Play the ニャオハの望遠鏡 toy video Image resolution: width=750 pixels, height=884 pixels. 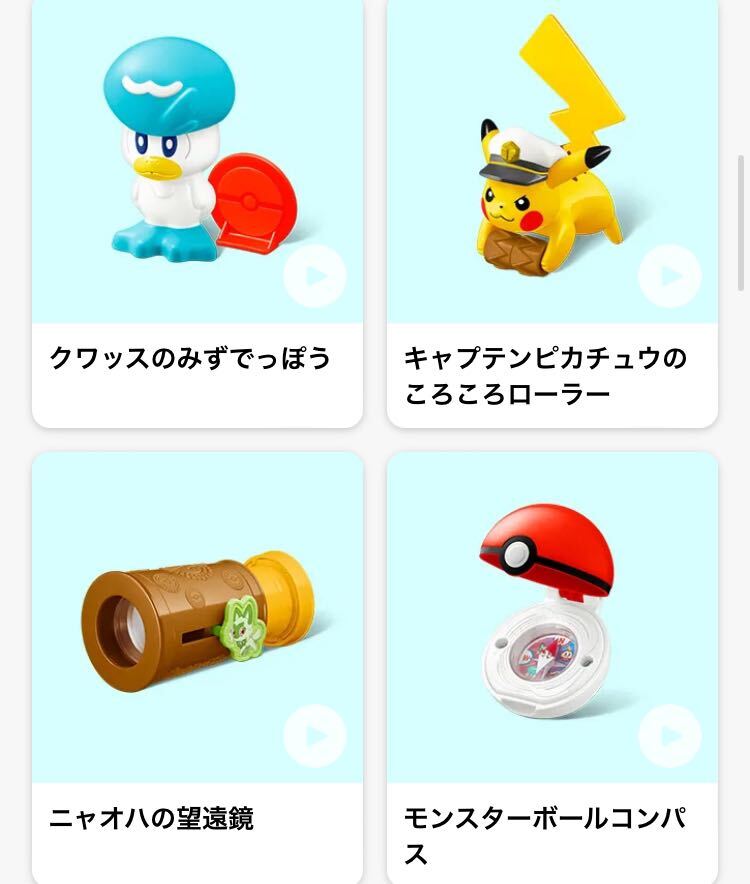coord(315,736)
